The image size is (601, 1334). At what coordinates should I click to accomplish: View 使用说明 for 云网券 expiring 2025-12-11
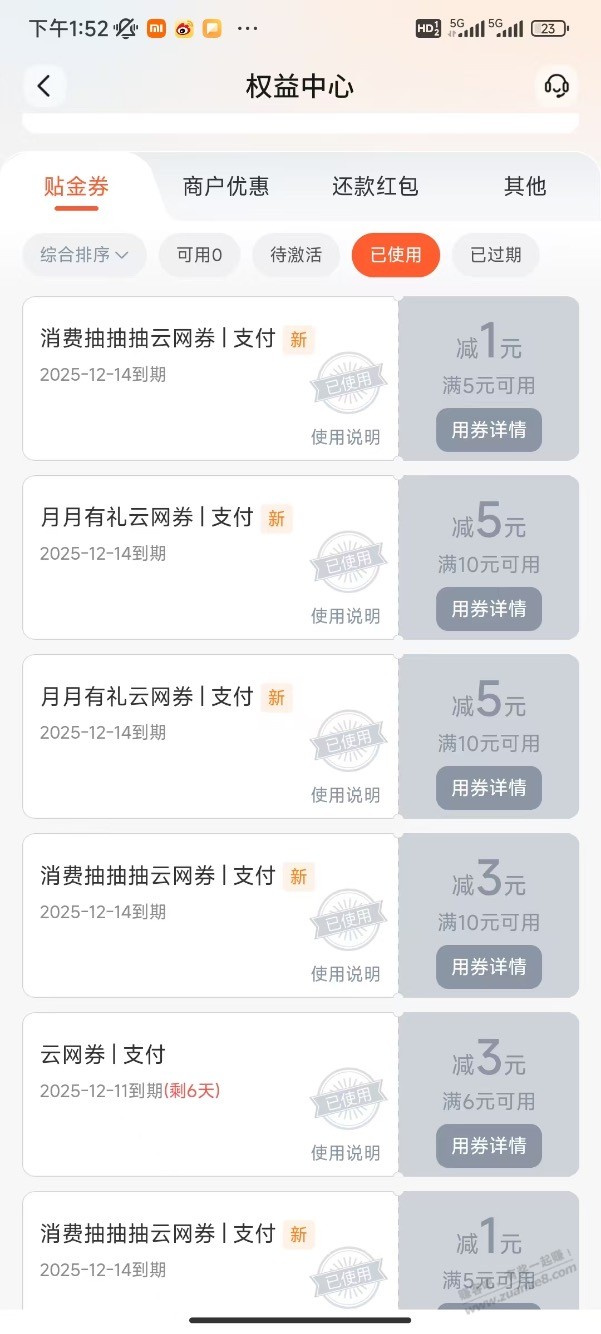(345, 1153)
